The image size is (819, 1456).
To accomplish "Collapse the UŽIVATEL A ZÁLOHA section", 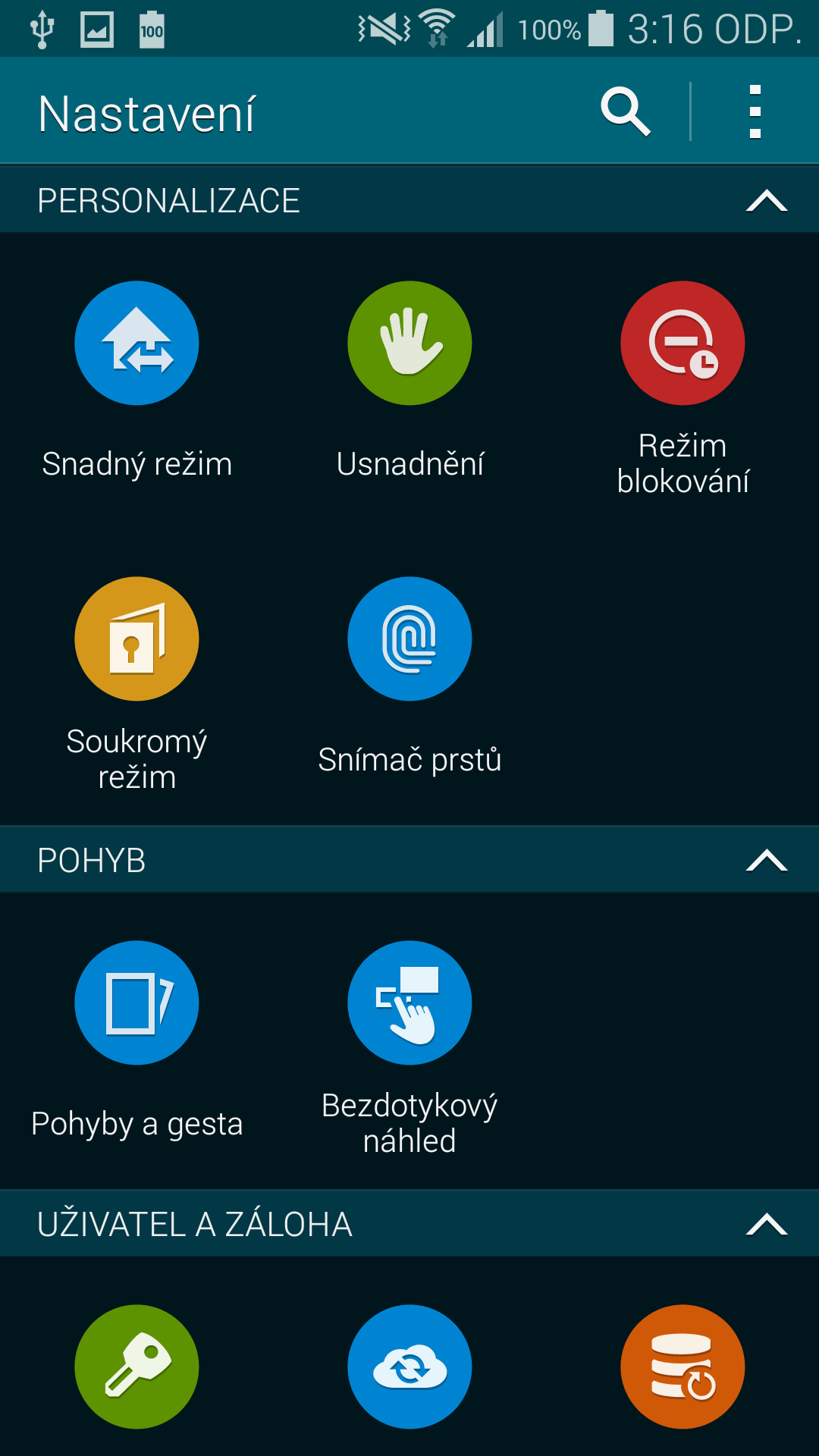I will pos(767,1225).
